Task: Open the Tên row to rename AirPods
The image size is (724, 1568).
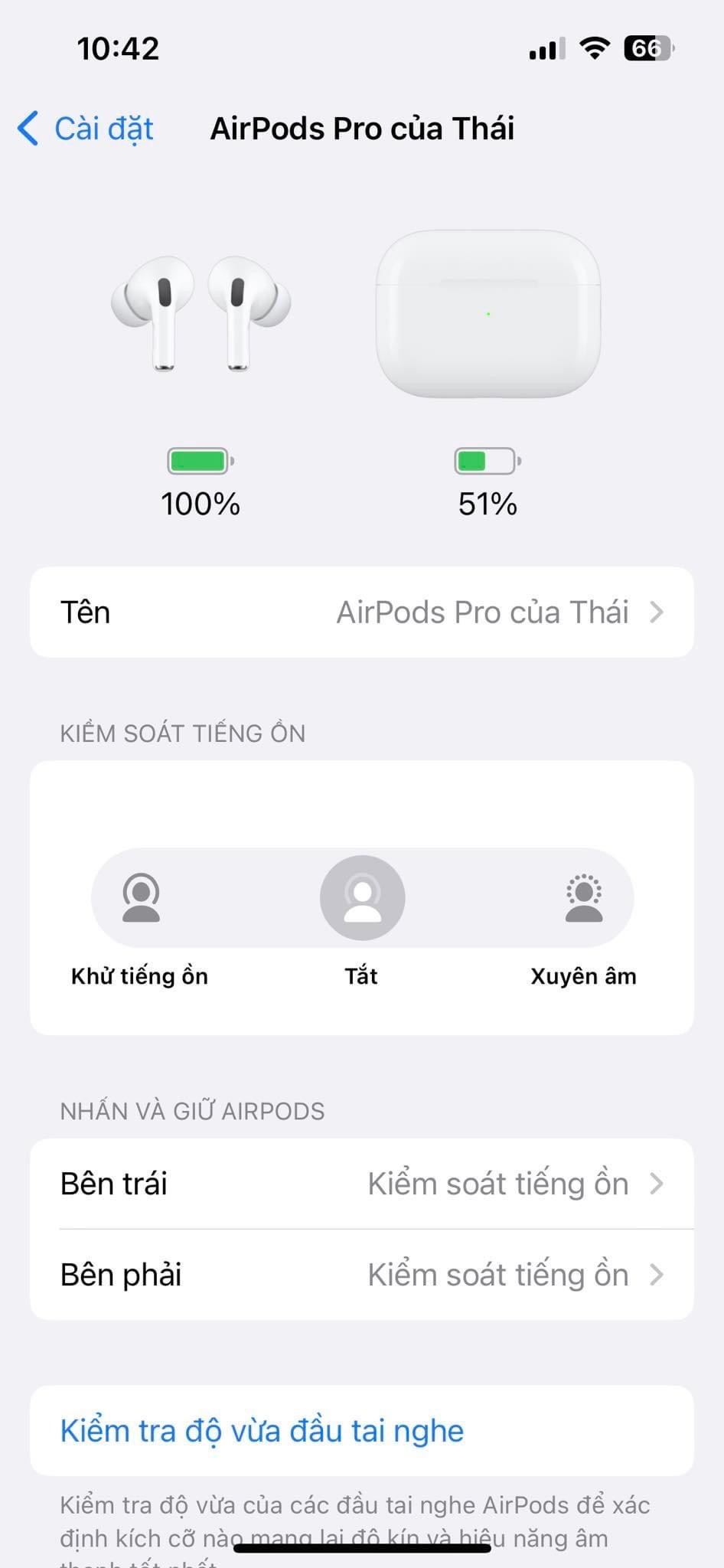Action: click(x=361, y=612)
